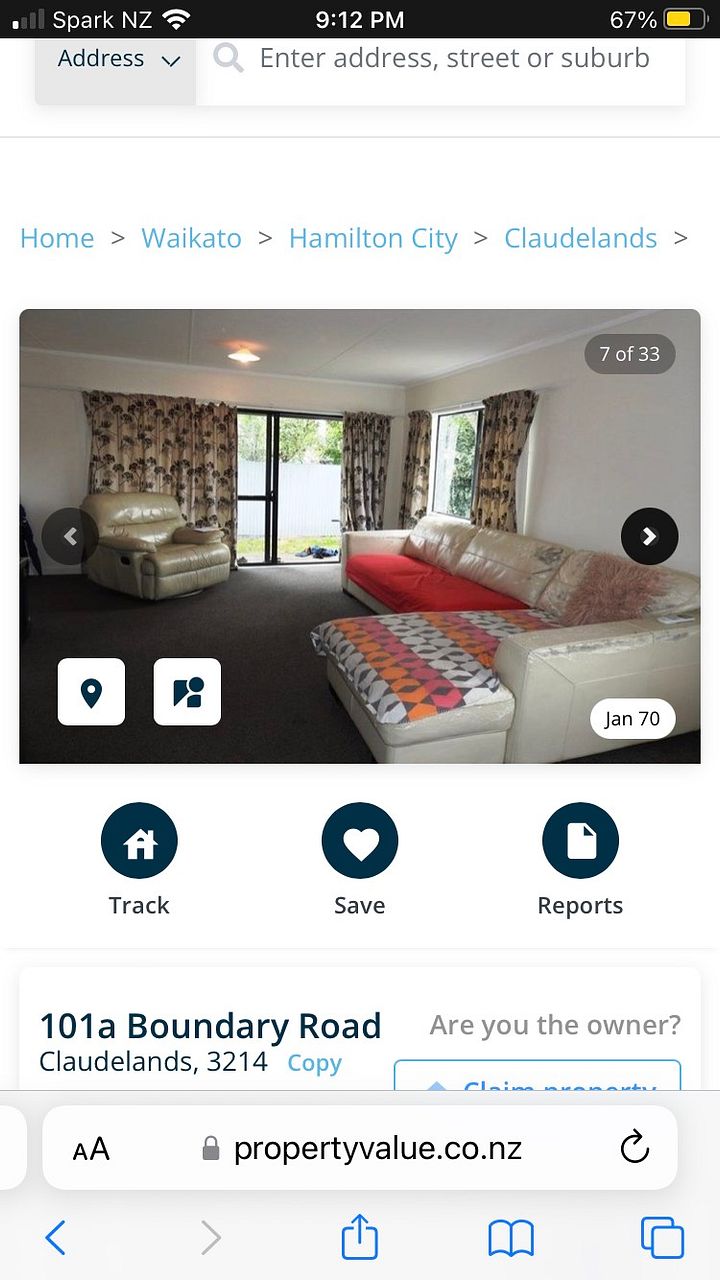Copy the property address
Image resolution: width=720 pixels, height=1280 pixels.
tap(314, 1063)
